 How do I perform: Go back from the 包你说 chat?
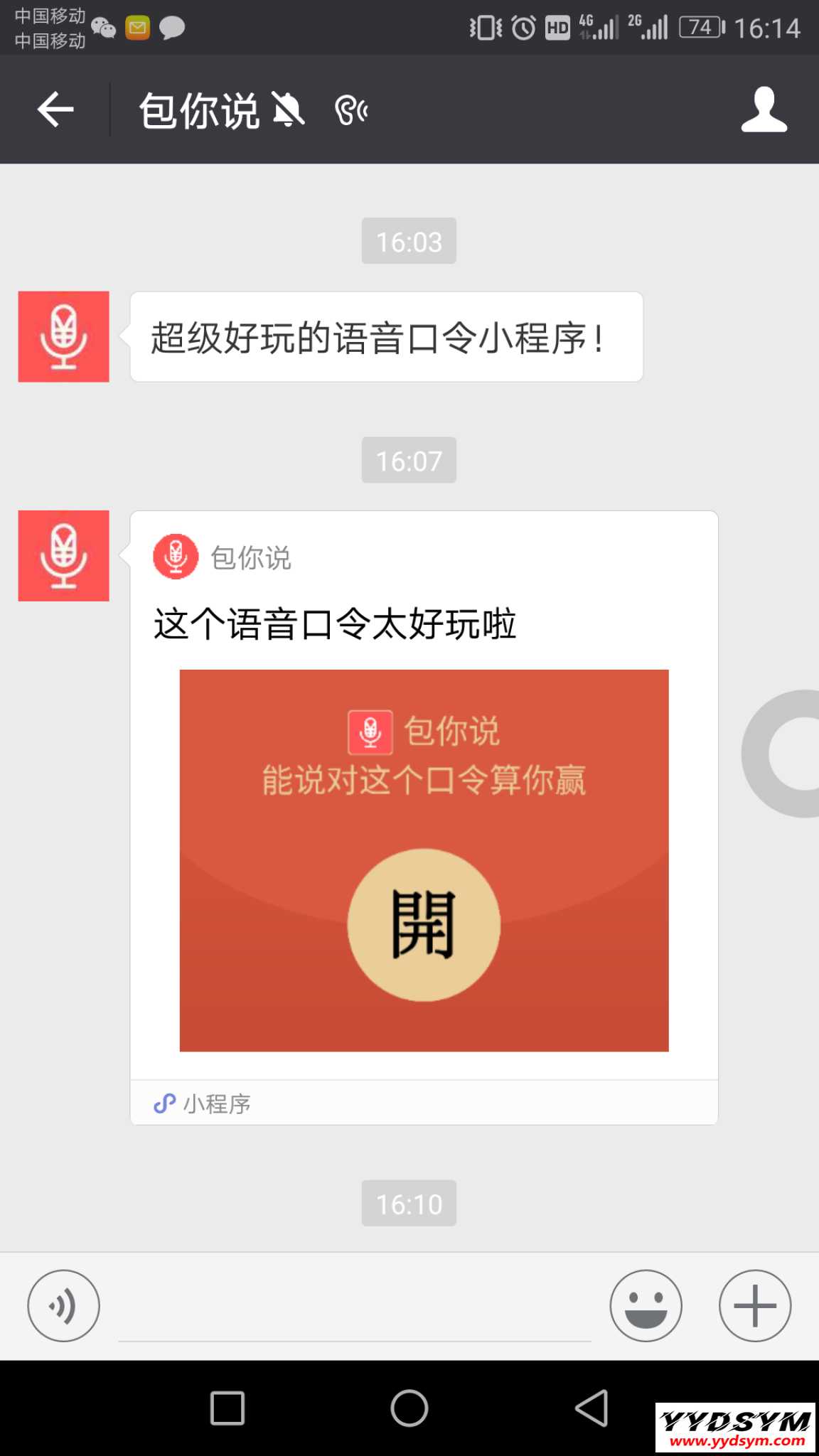[x=55, y=109]
